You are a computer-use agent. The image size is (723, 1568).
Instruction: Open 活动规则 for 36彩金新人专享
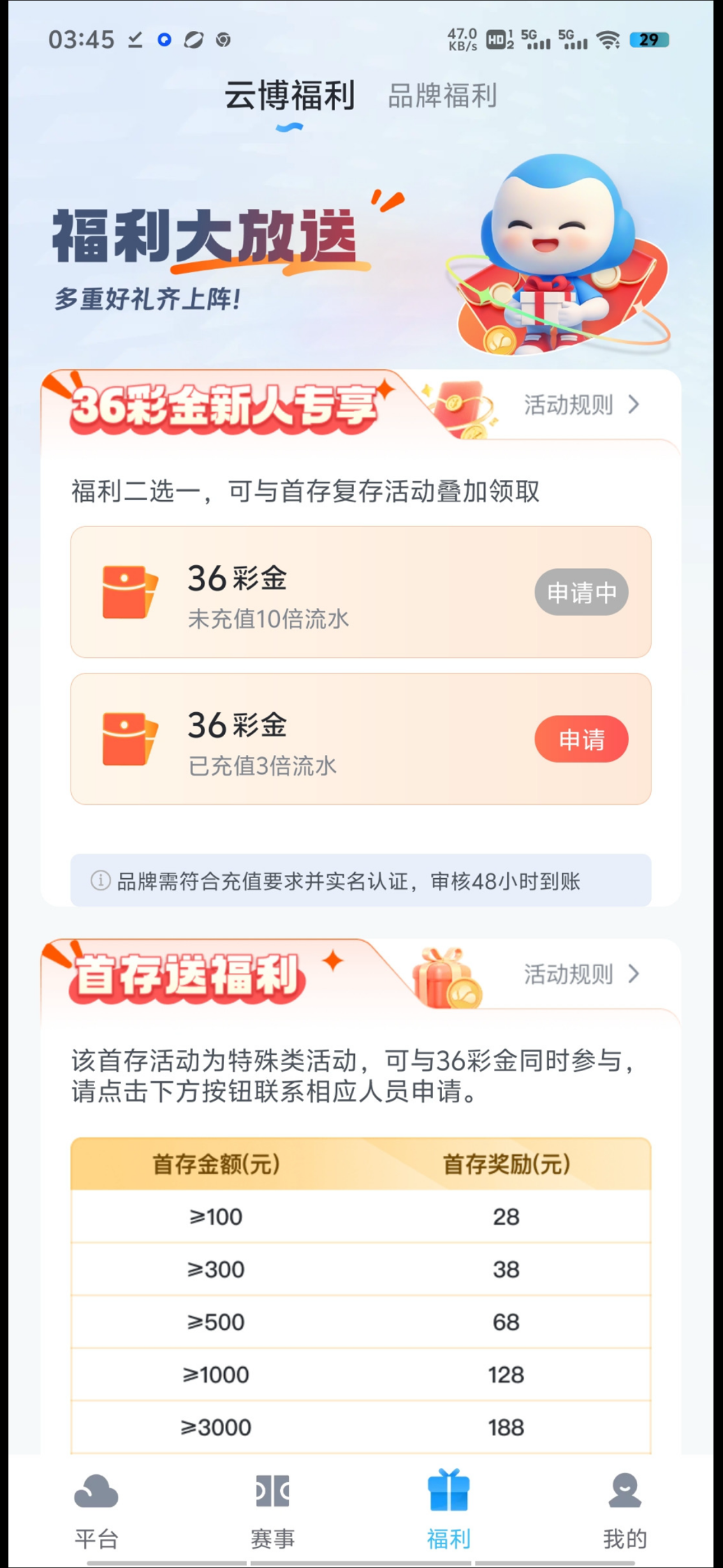tap(581, 405)
